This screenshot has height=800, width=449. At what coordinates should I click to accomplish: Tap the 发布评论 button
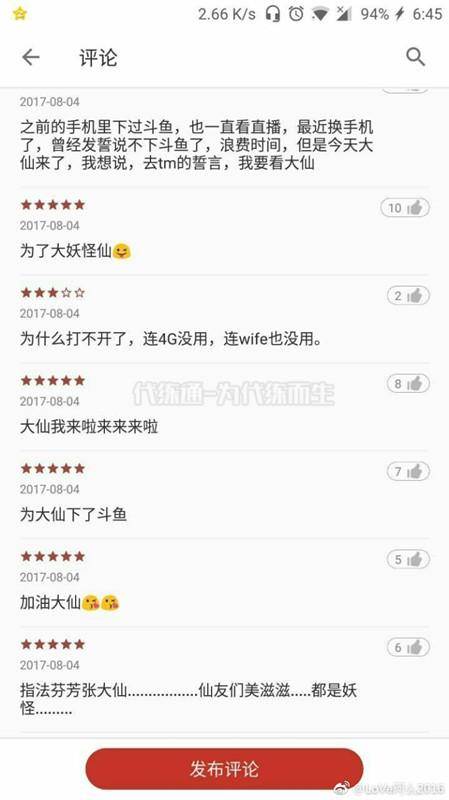tap(224, 769)
